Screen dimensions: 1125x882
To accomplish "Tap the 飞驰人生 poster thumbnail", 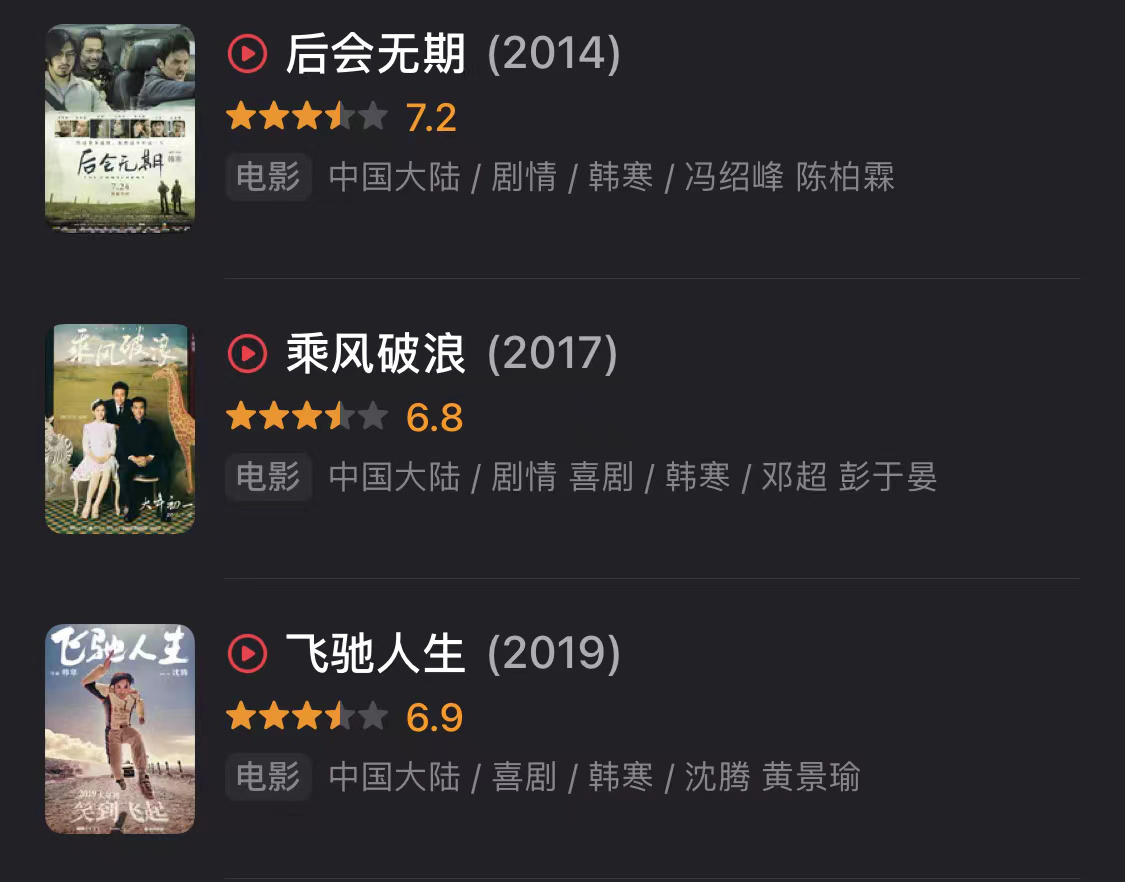I will tap(120, 728).
